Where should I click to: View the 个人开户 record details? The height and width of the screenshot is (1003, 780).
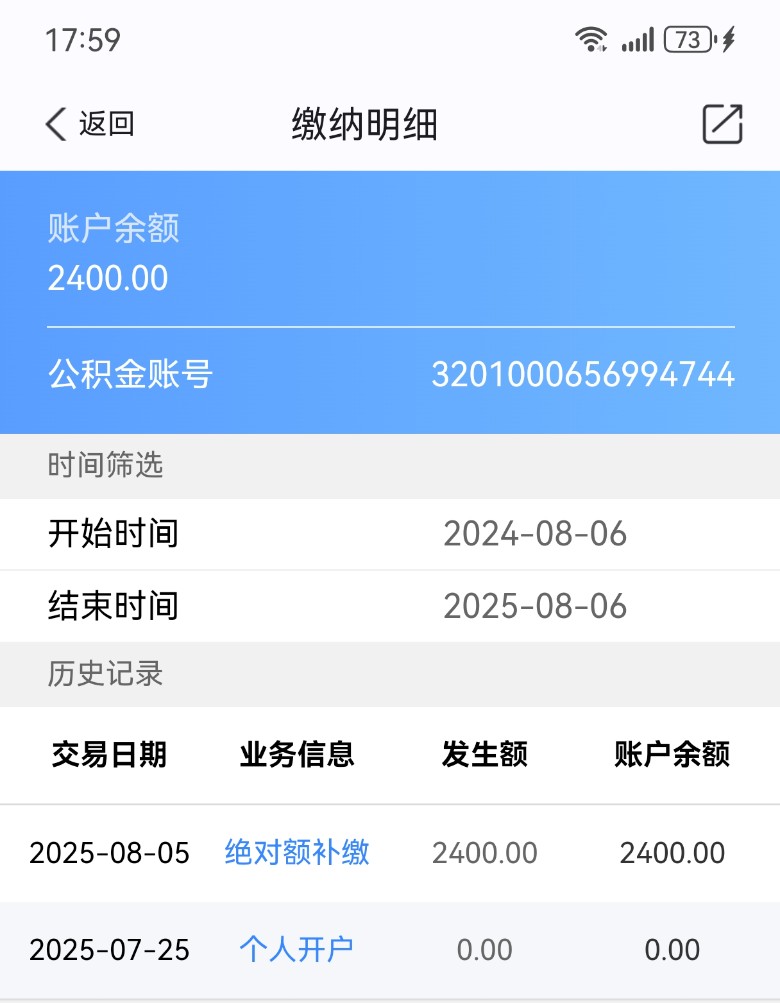(x=297, y=948)
